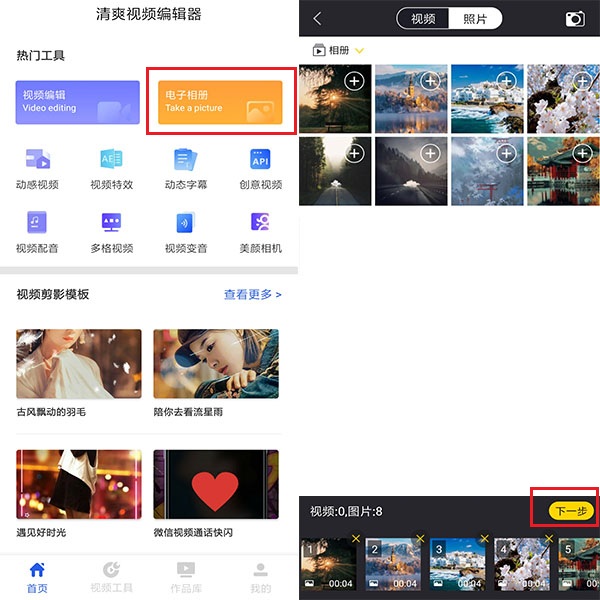Open the 动感视频 tool
The image size is (600, 600).
pyautogui.click(x=37, y=168)
